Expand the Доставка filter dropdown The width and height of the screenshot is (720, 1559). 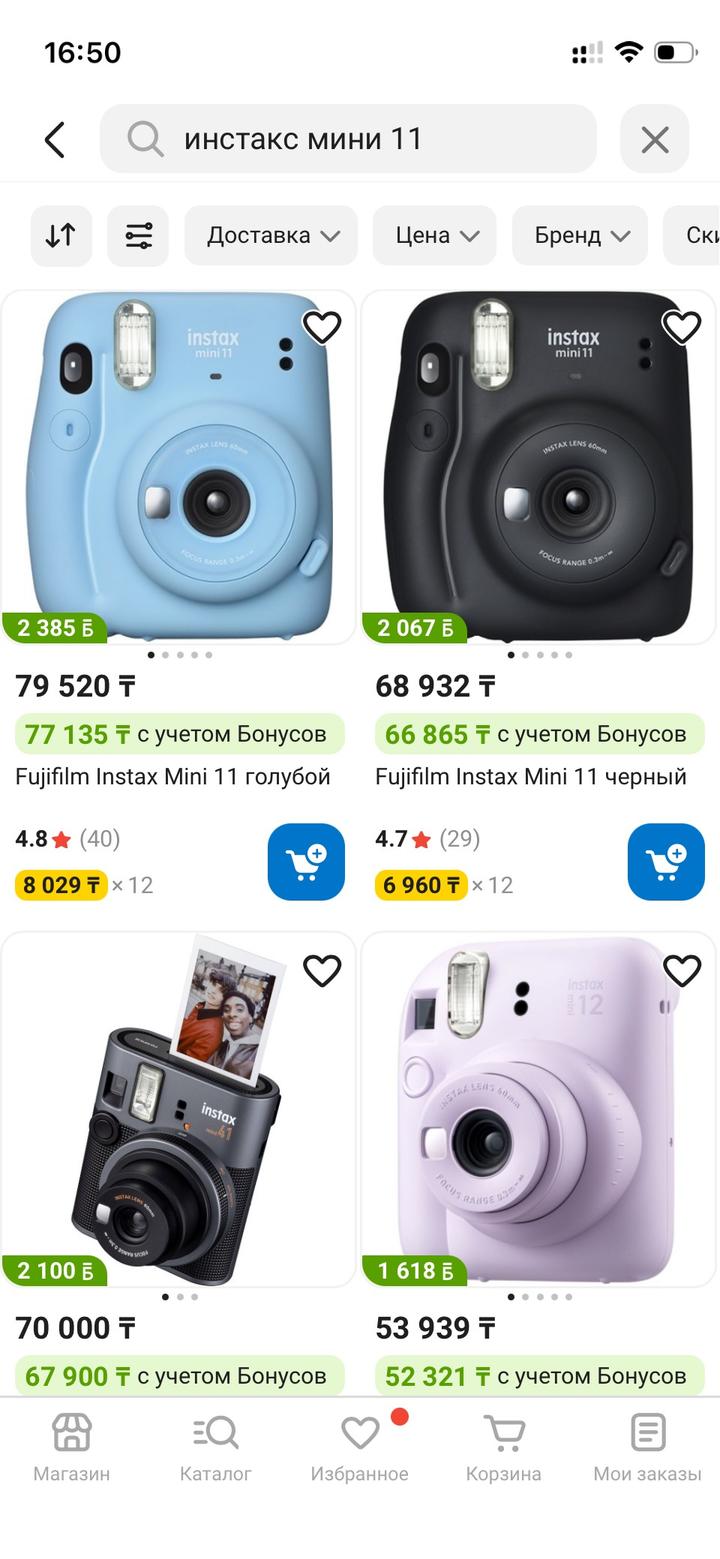pos(271,236)
